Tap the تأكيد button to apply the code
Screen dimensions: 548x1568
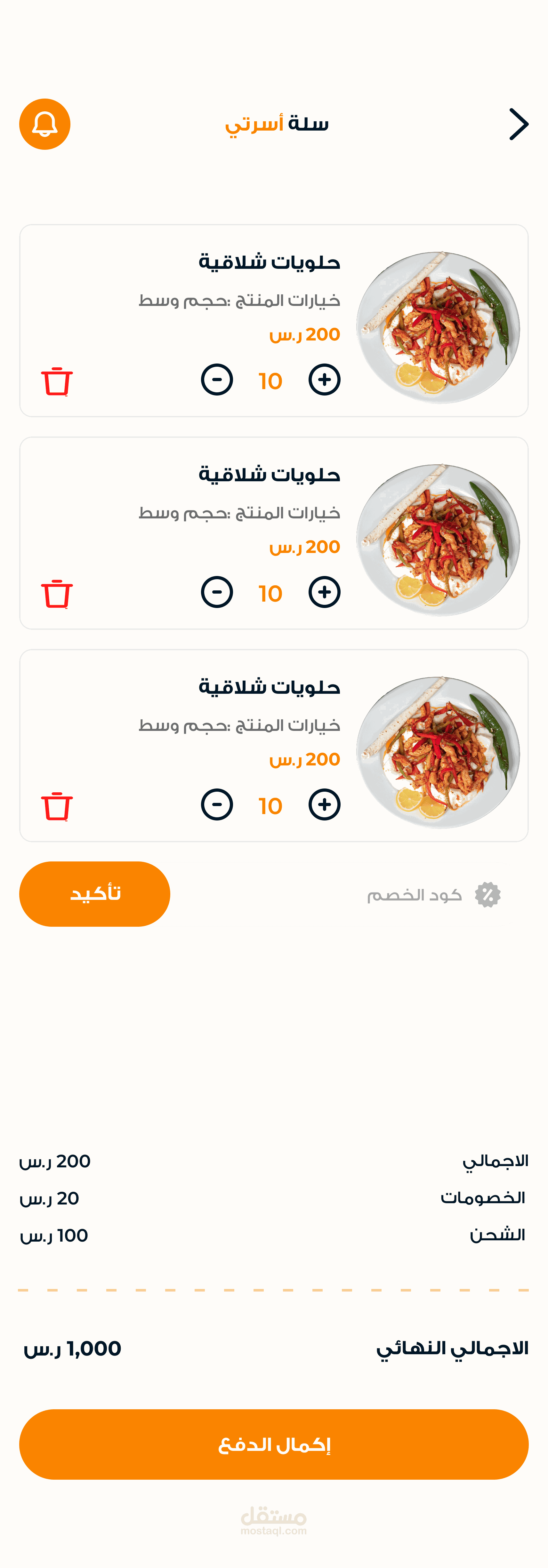click(95, 893)
